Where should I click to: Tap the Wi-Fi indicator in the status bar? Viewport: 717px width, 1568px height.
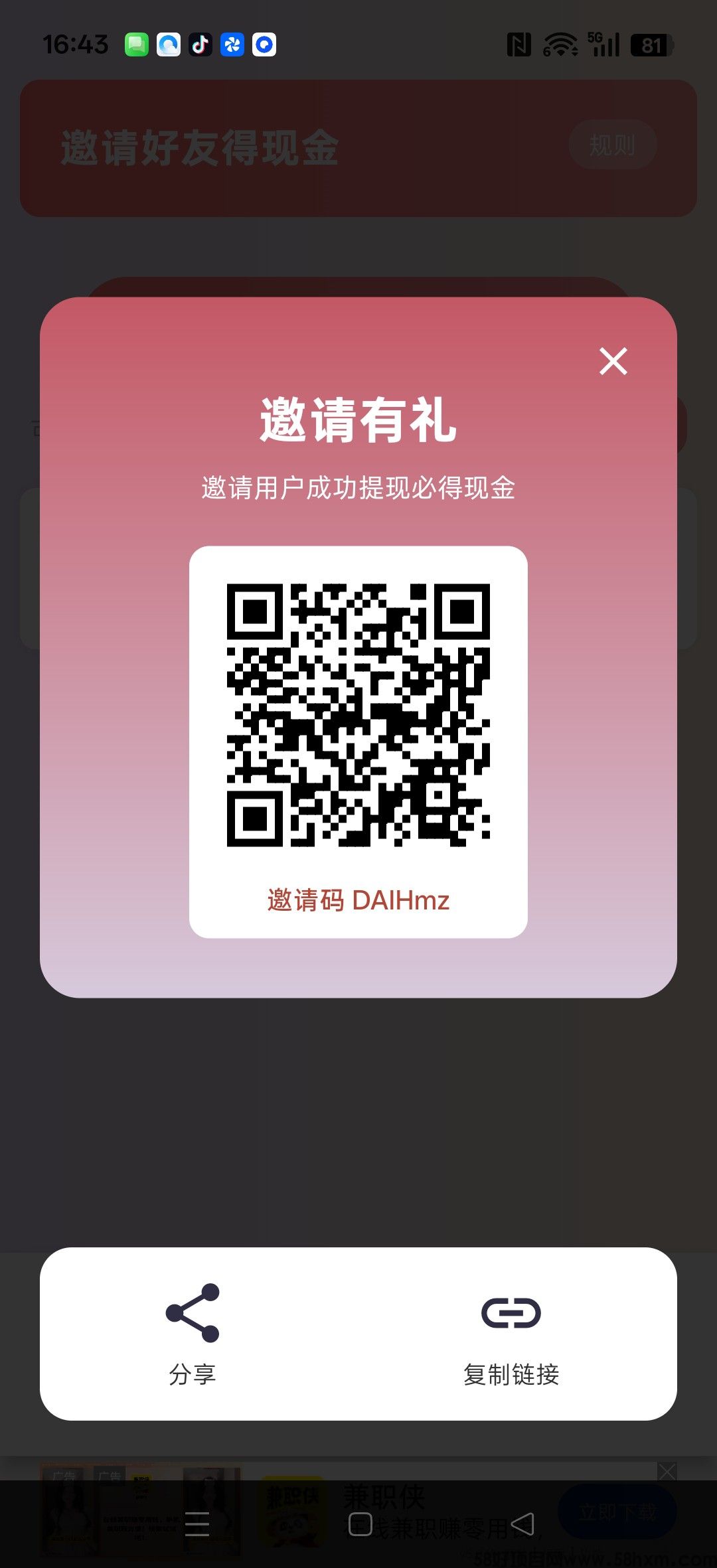(560, 44)
